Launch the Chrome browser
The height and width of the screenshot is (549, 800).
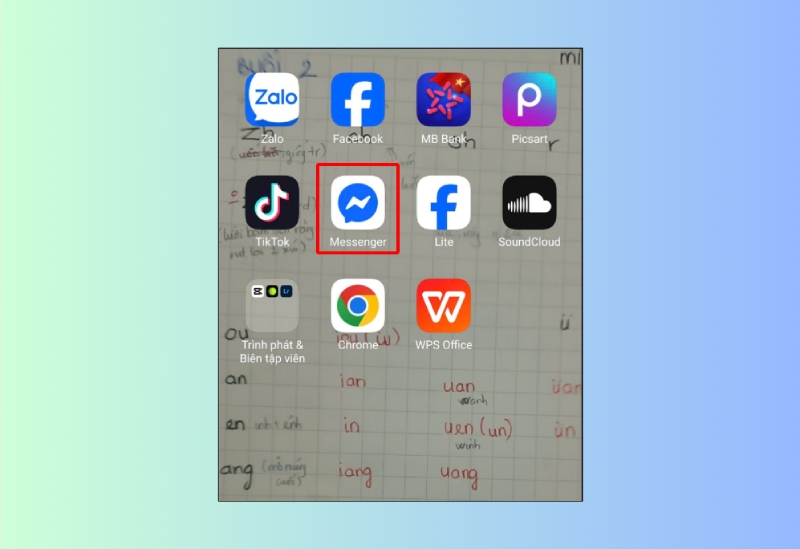click(358, 306)
